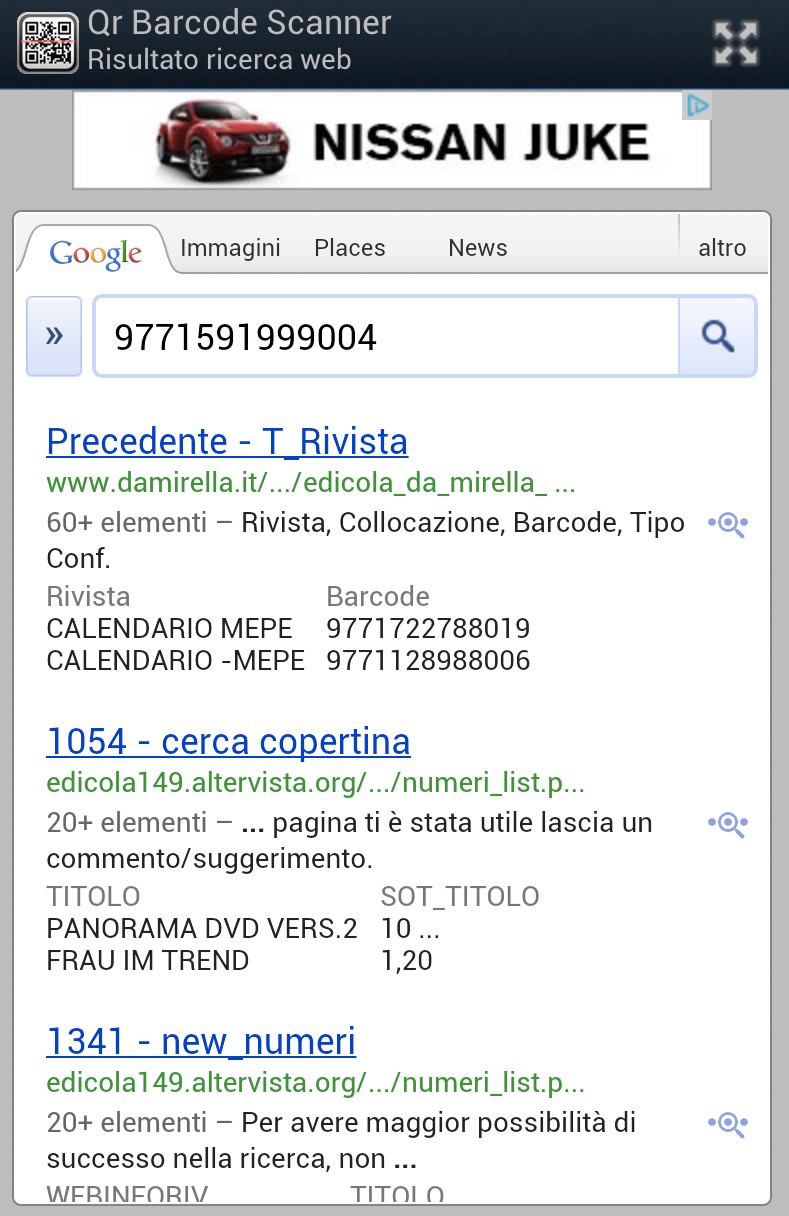Edit the barcode number in search box
Viewport: 789px width, 1216px height.
coord(385,337)
